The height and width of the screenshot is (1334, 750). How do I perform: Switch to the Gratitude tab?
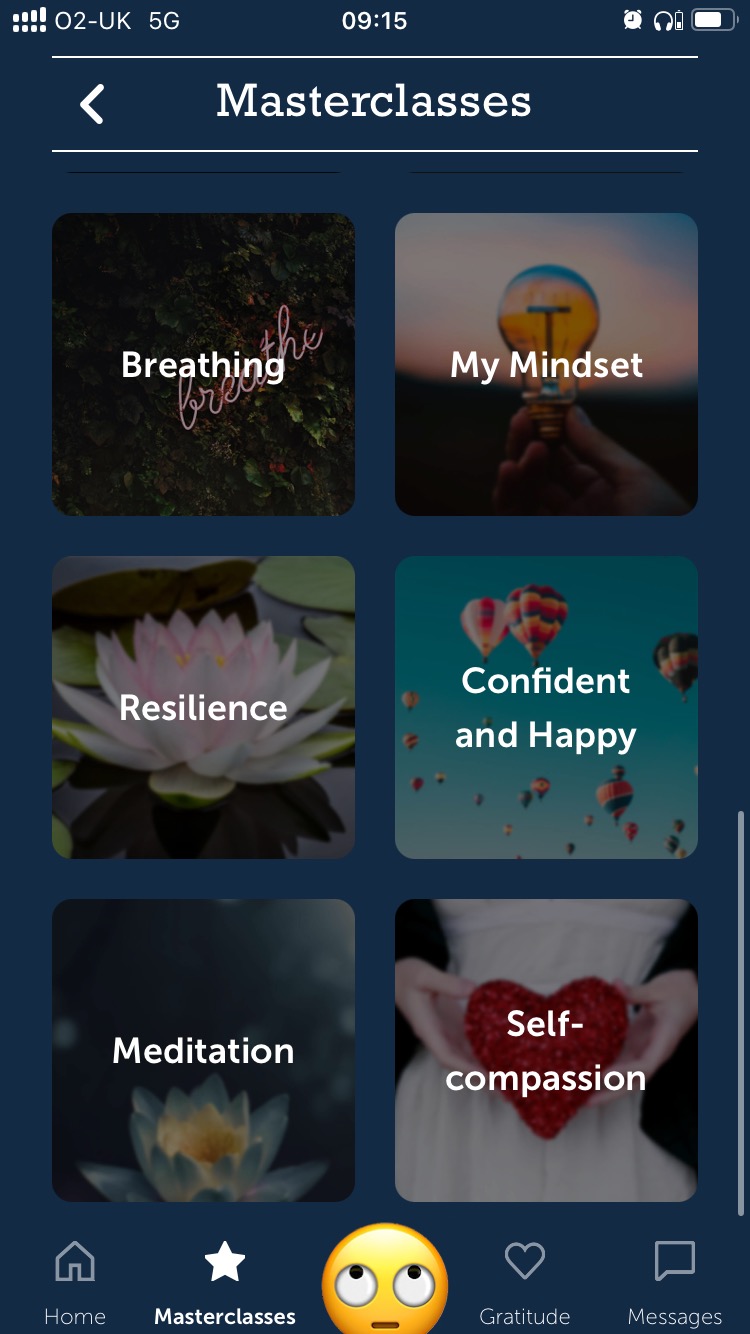tap(524, 1282)
